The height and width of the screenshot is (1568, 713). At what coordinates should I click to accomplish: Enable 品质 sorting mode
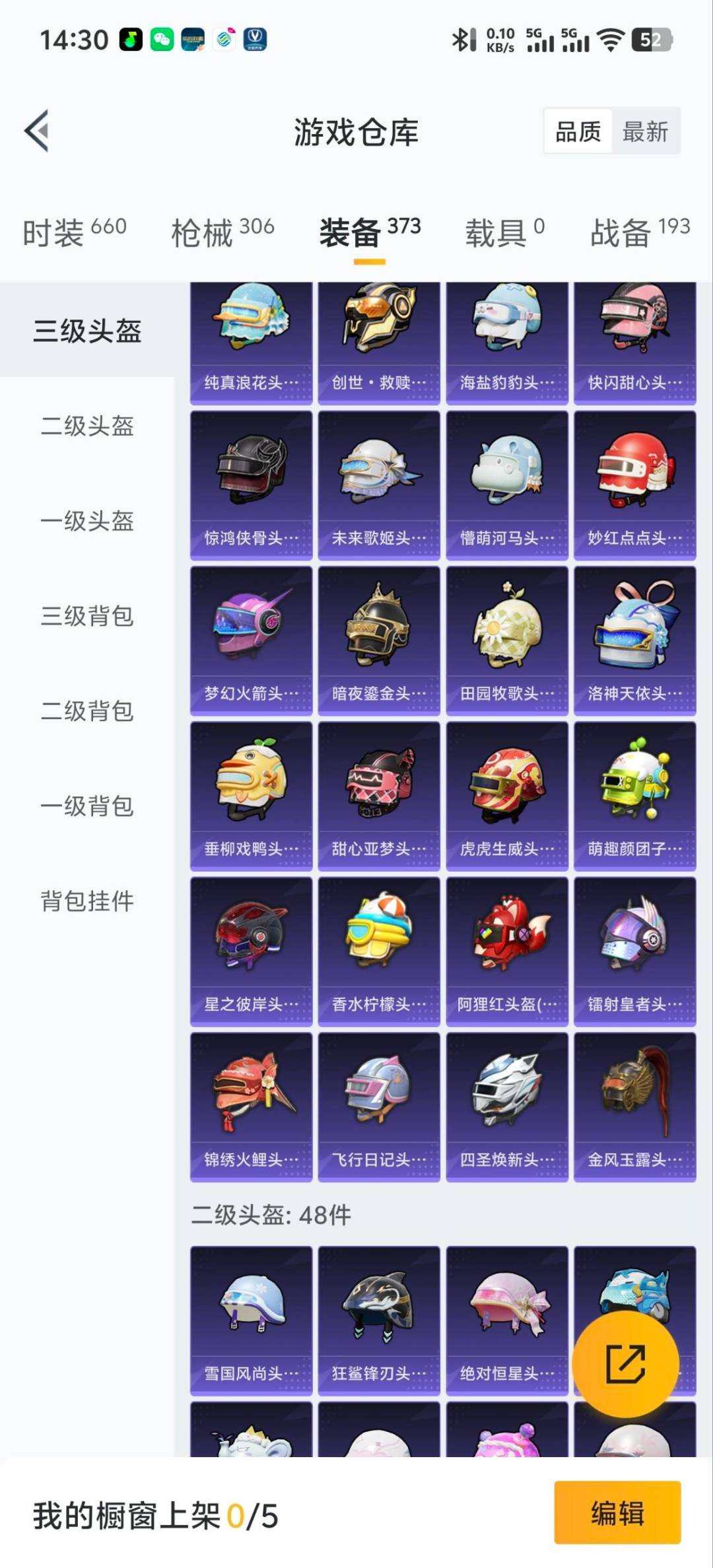tap(578, 132)
